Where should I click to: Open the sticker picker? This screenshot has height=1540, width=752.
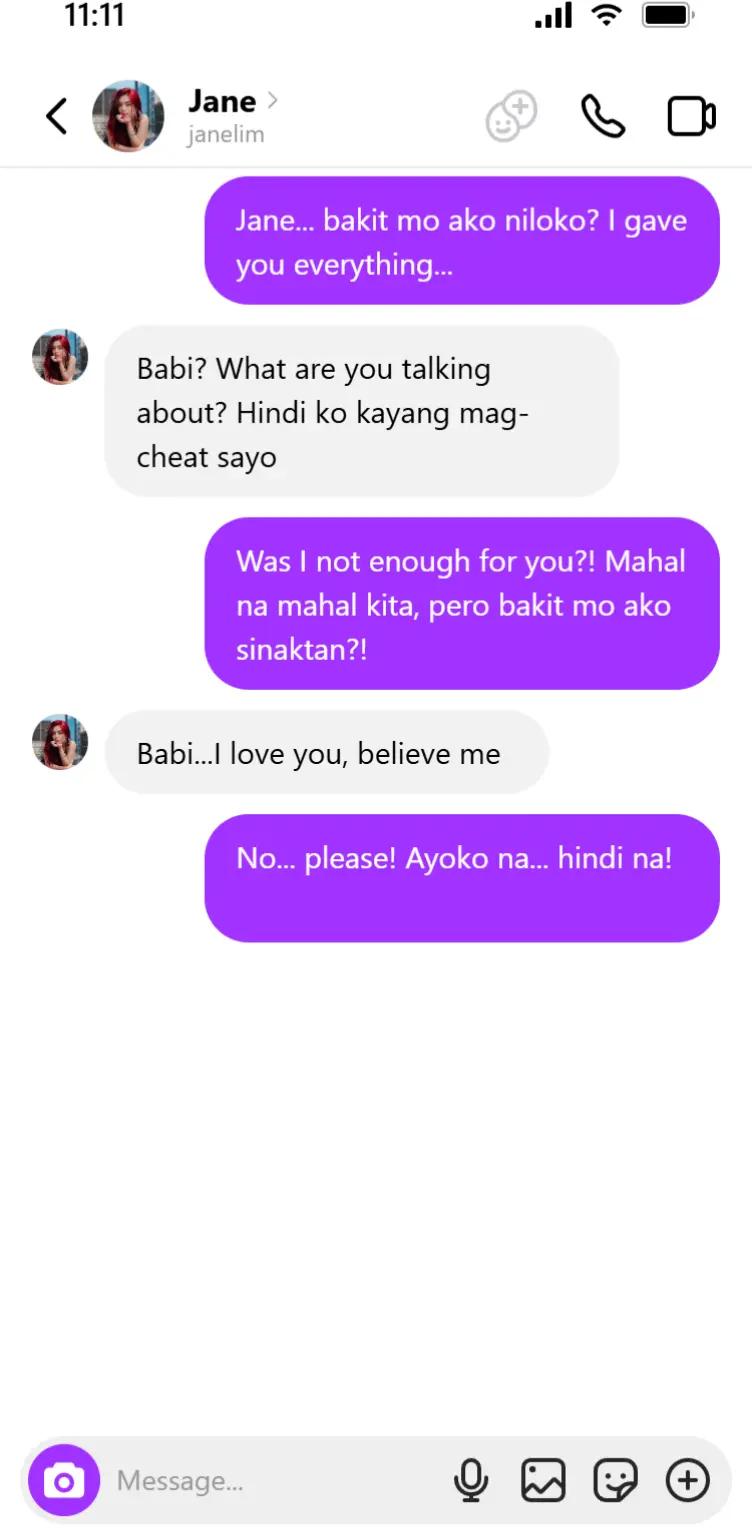pos(615,1480)
